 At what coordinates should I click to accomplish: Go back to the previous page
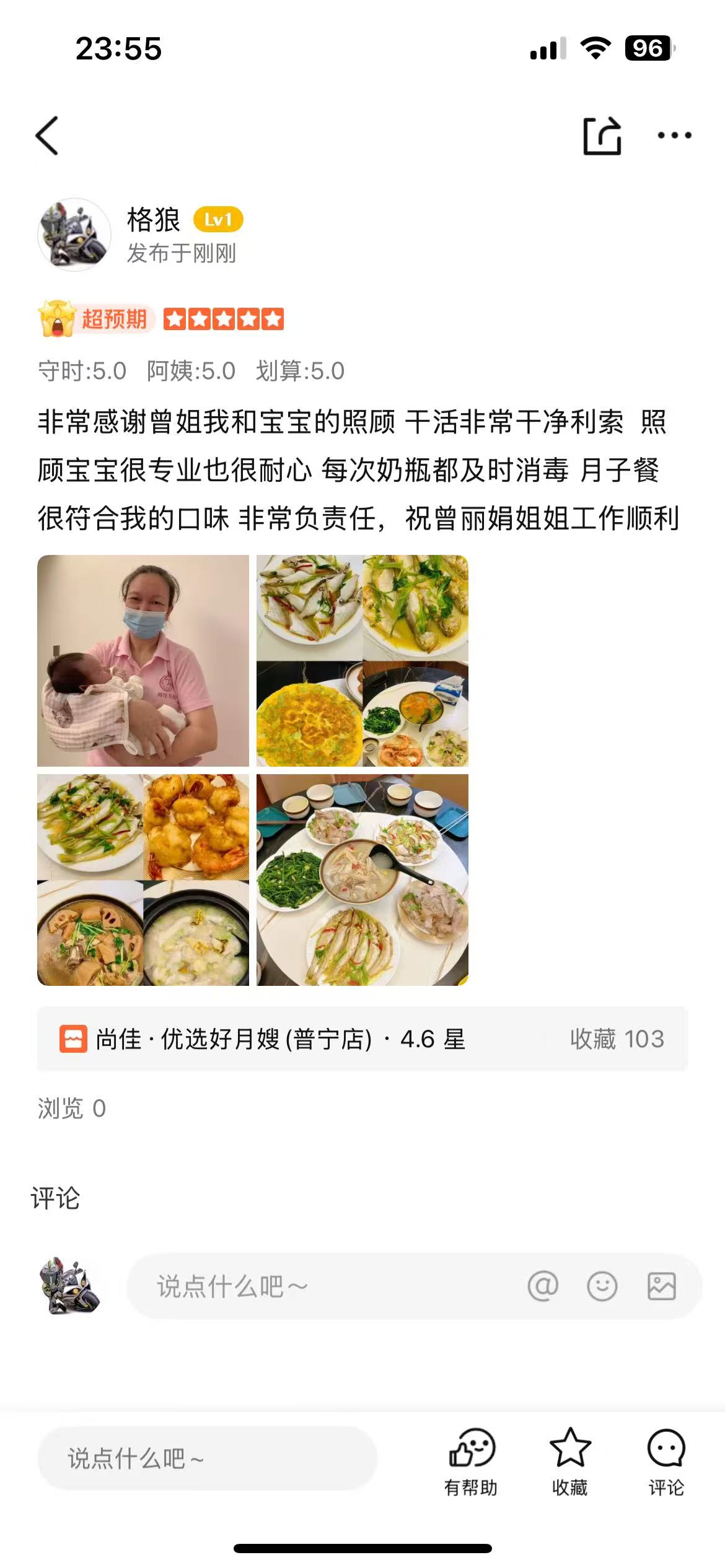(48, 136)
